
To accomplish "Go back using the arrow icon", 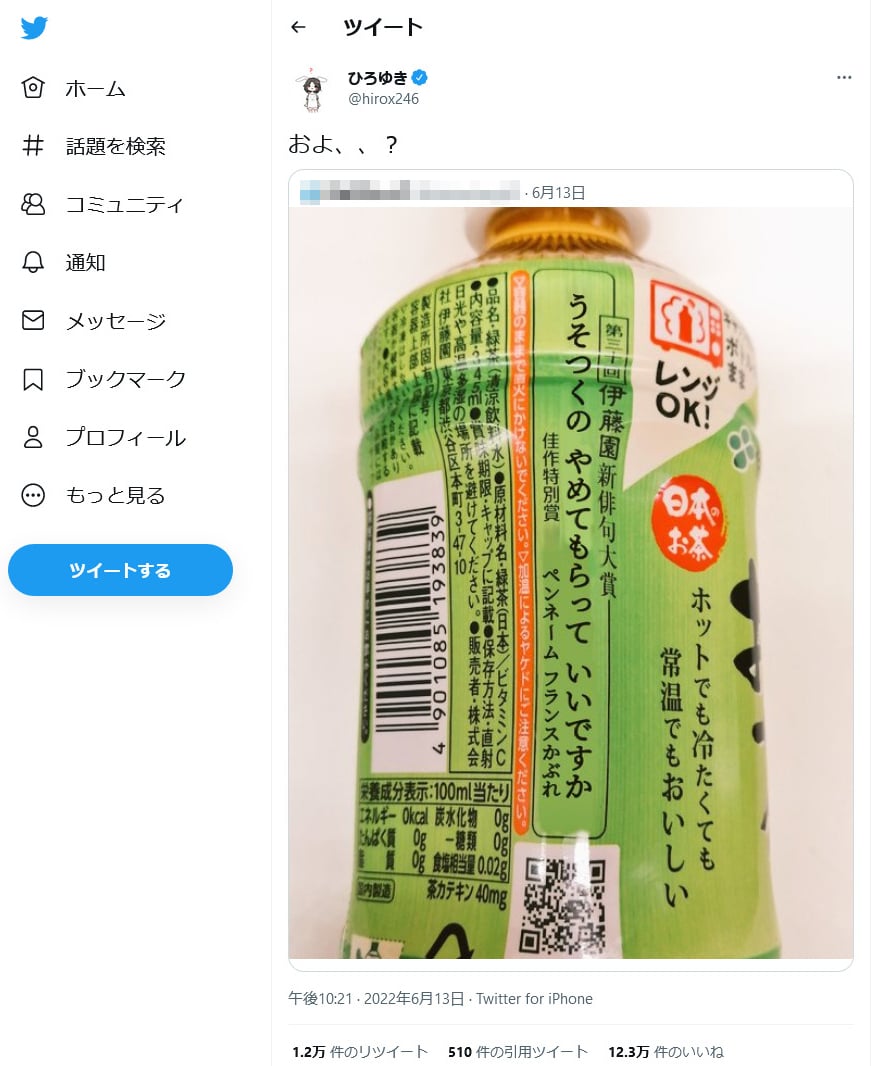I will (298, 27).
